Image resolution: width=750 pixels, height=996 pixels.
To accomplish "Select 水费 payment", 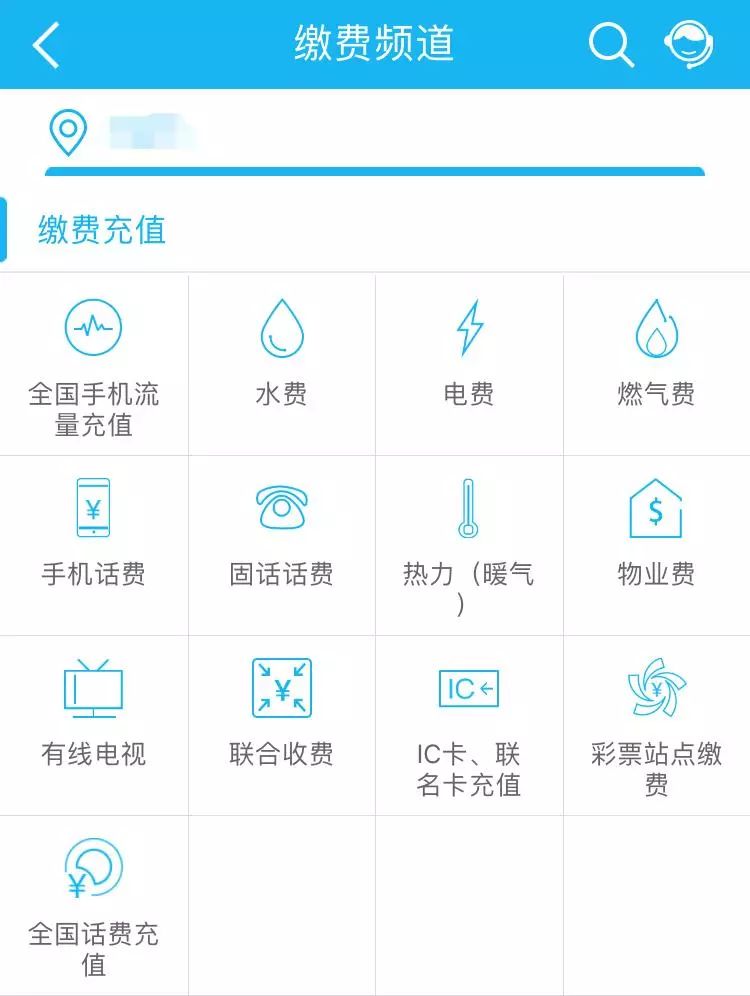I will pyautogui.click(x=281, y=366).
